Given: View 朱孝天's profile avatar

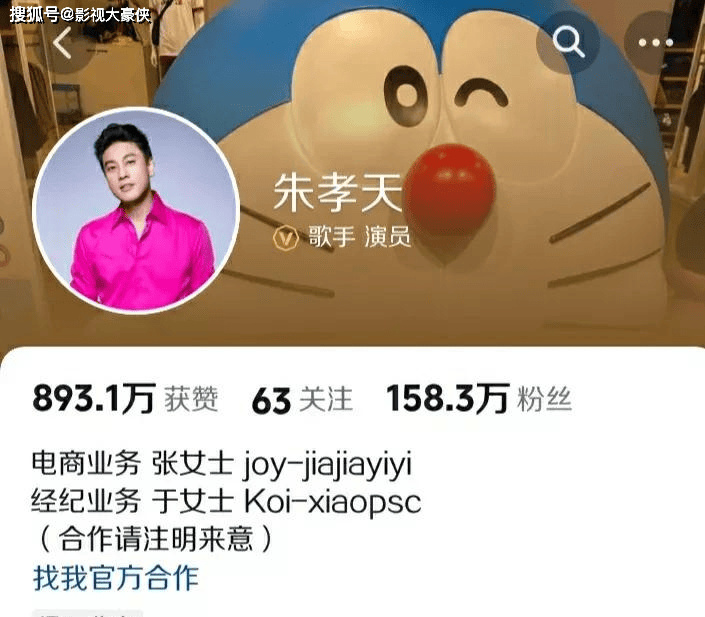Looking at the screenshot, I should (x=136, y=211).
